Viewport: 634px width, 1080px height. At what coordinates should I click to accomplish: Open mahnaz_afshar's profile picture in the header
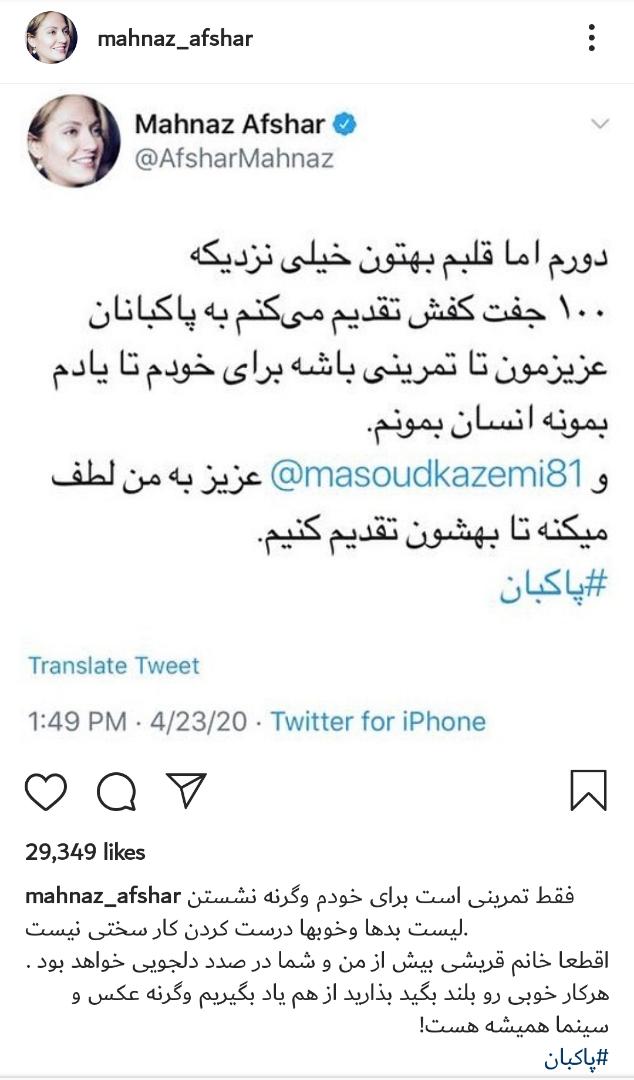[x=52, y=40]
